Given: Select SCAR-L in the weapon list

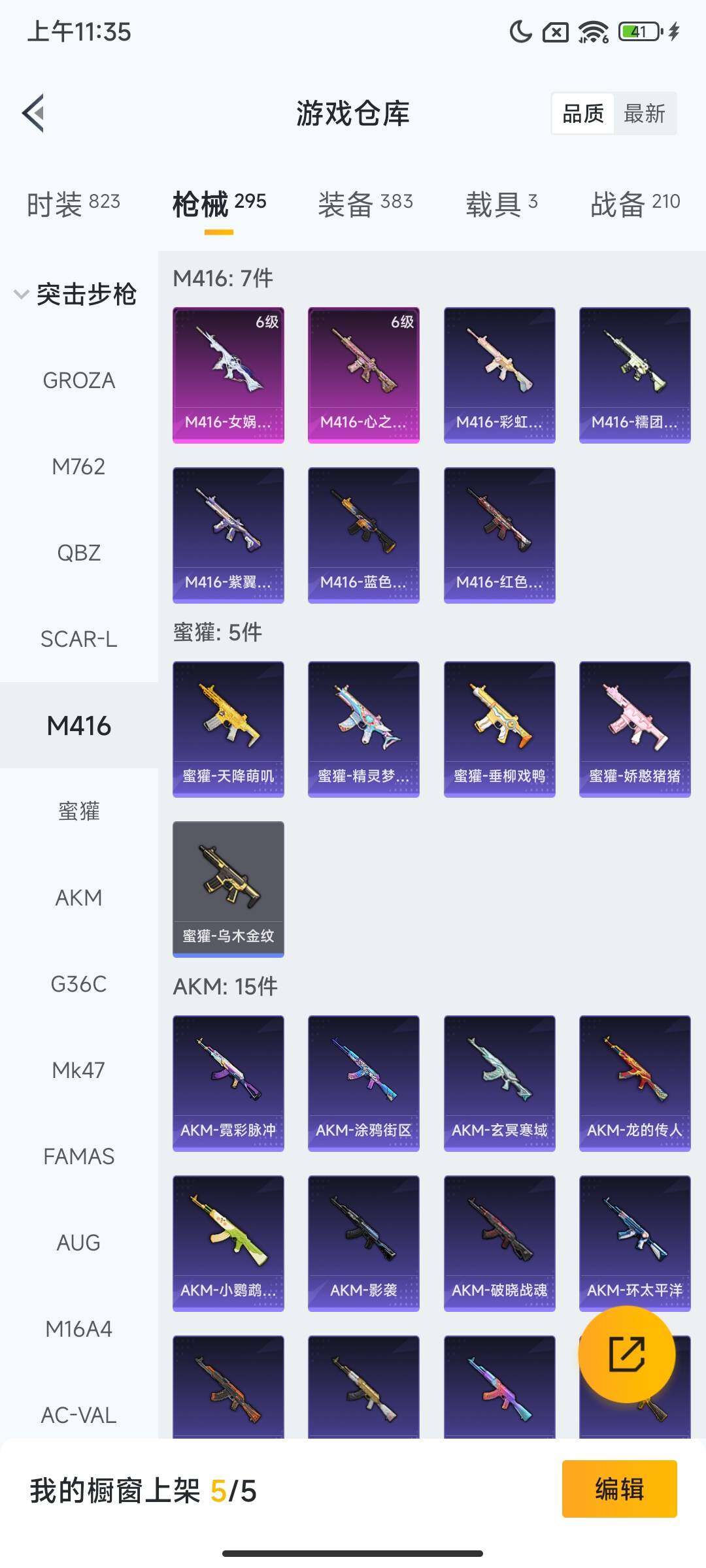Looking at the screenshot, I should click(x=78, y=639).
